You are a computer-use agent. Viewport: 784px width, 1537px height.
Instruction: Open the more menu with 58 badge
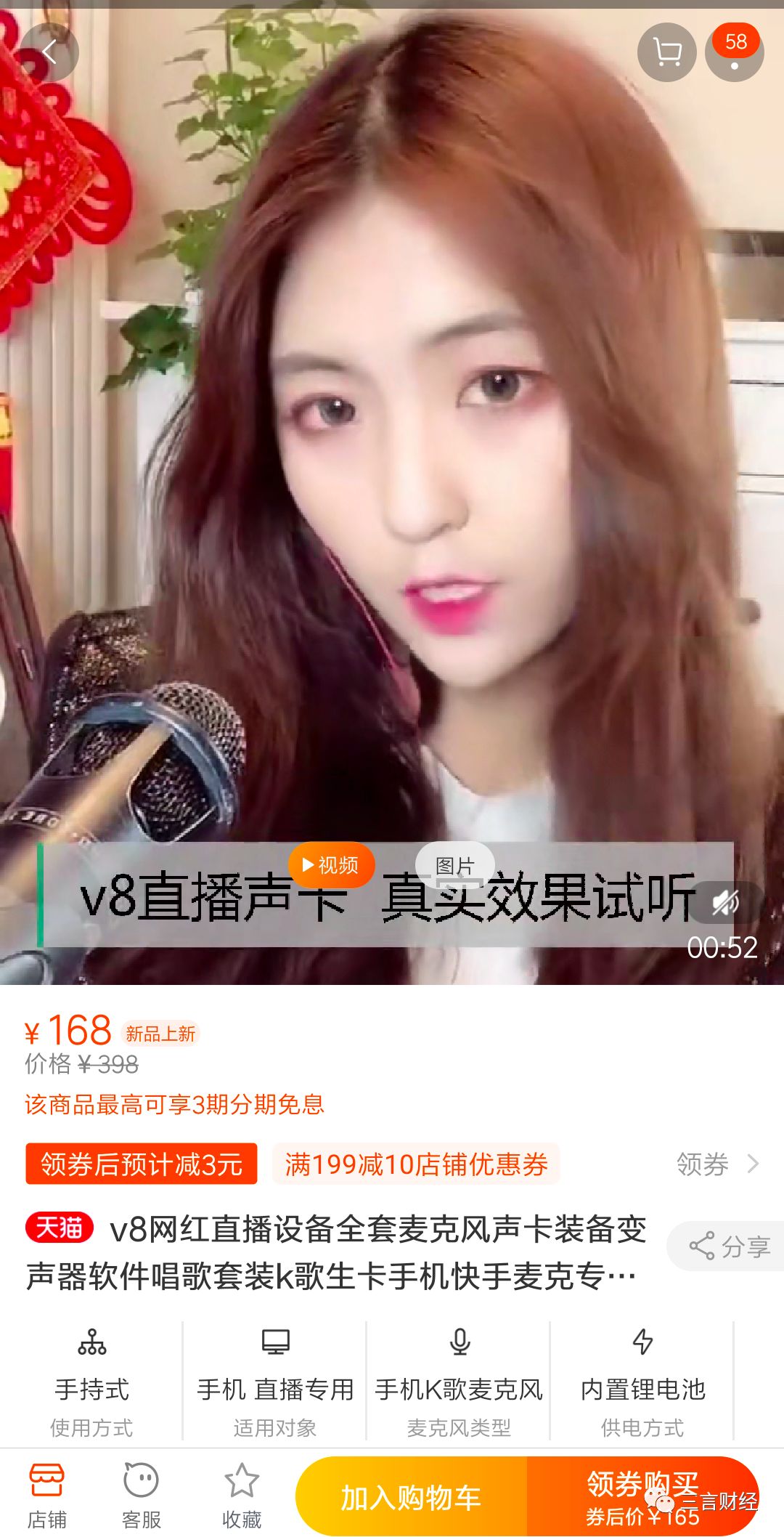735,52
